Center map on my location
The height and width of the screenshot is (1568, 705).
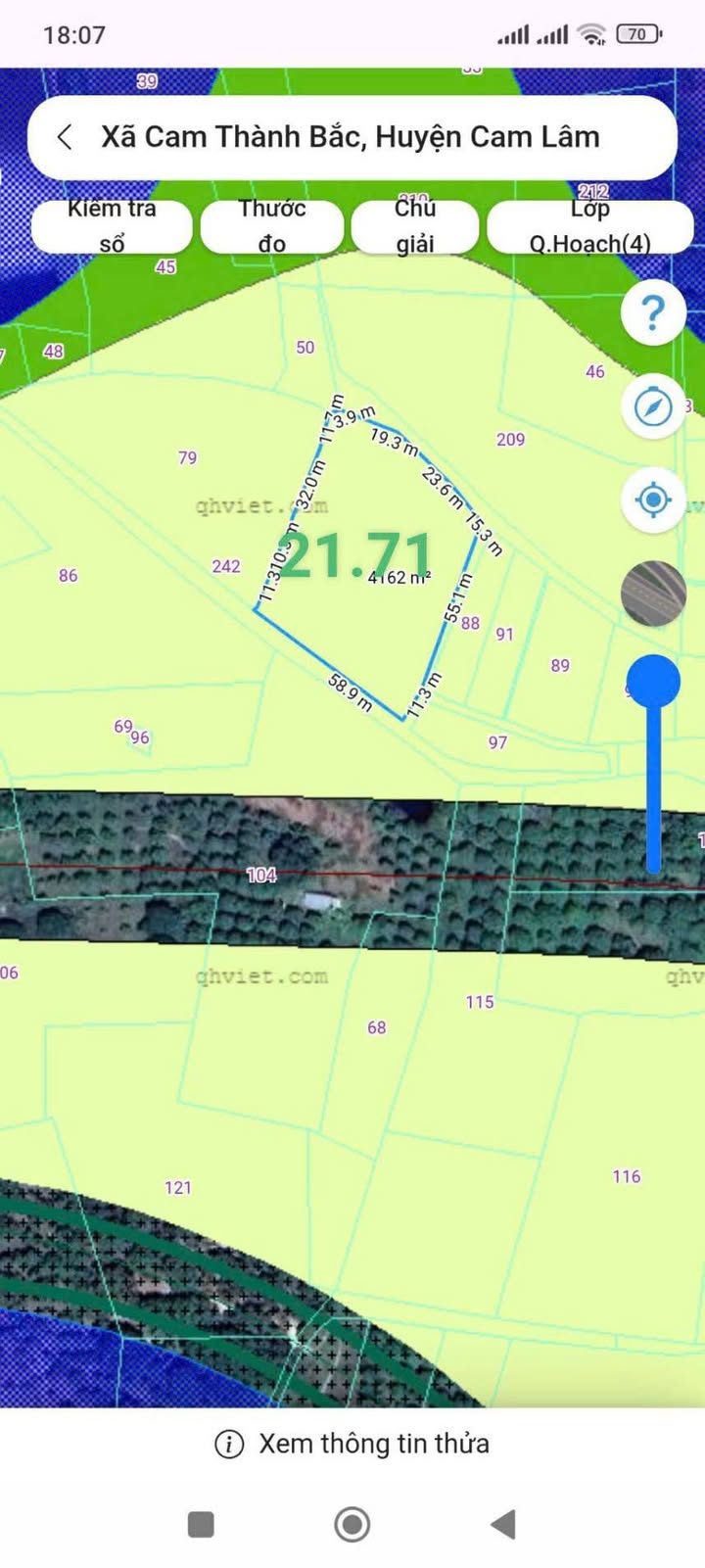tap(652, 499)
